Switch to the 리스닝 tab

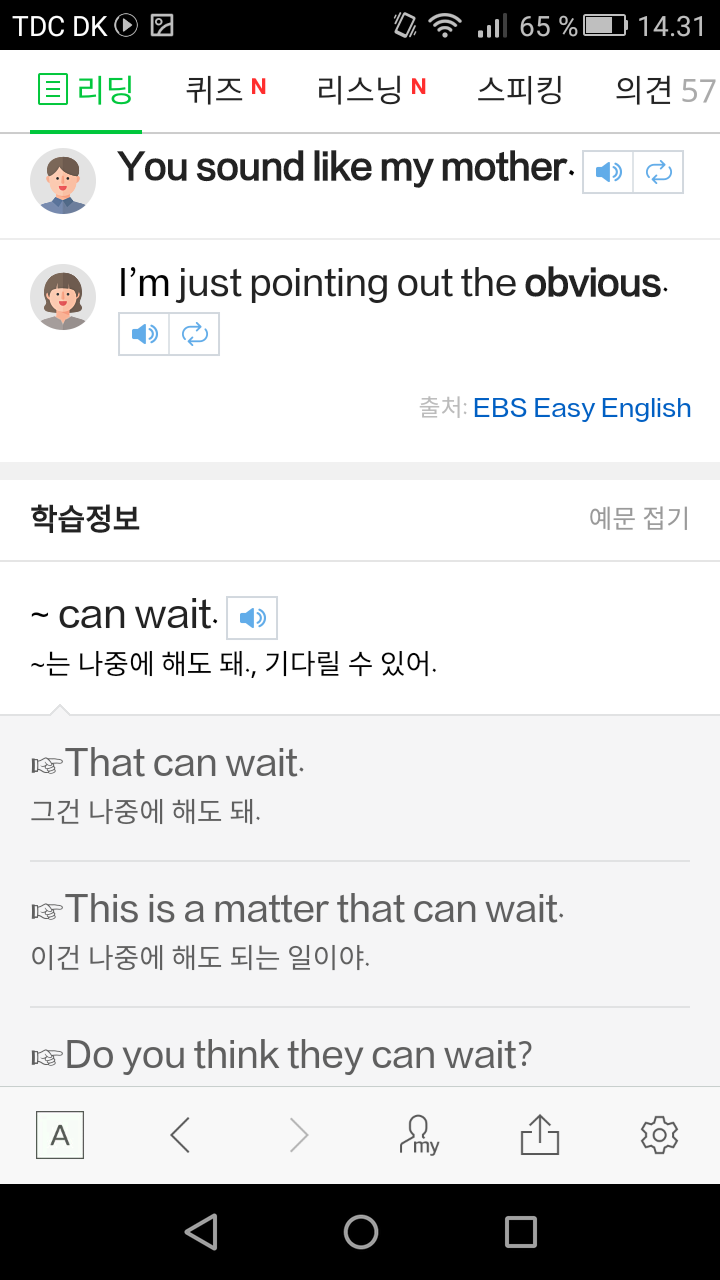[371, 91]
